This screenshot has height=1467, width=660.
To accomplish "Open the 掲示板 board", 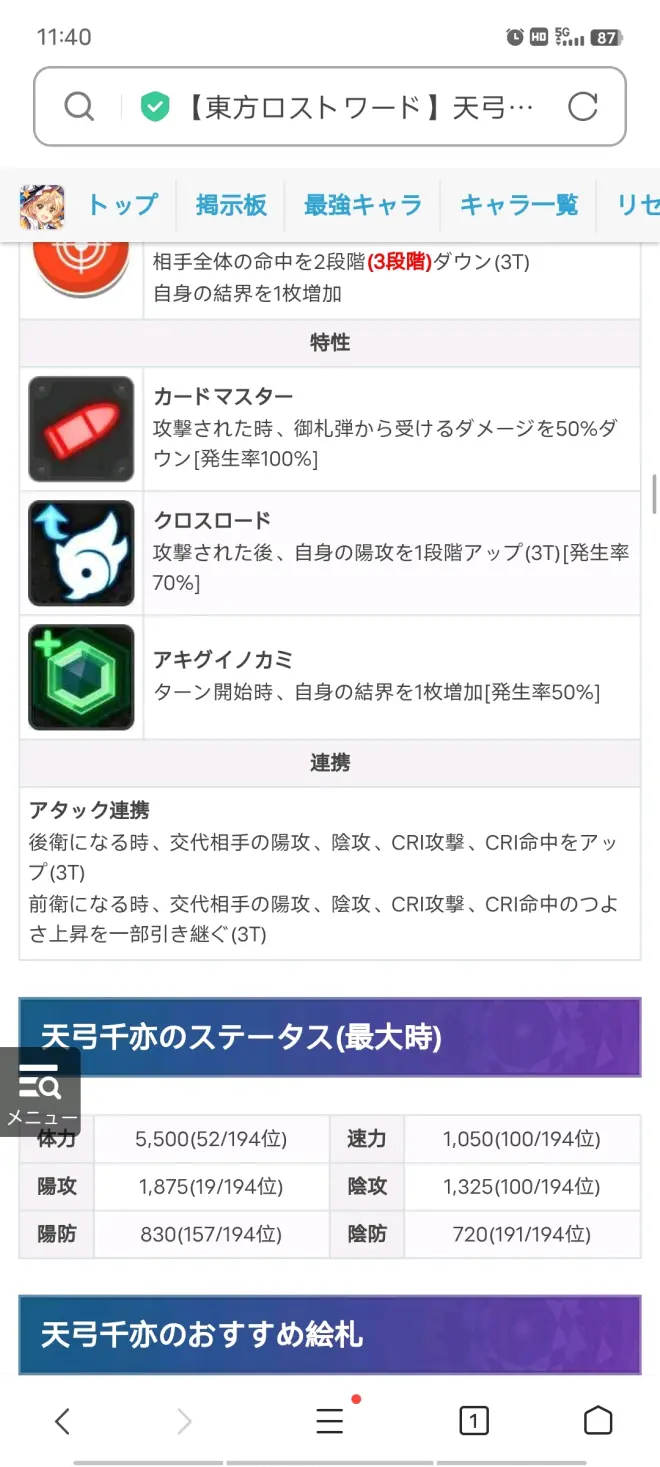I will pyautogui.click(x=231, y=206).
